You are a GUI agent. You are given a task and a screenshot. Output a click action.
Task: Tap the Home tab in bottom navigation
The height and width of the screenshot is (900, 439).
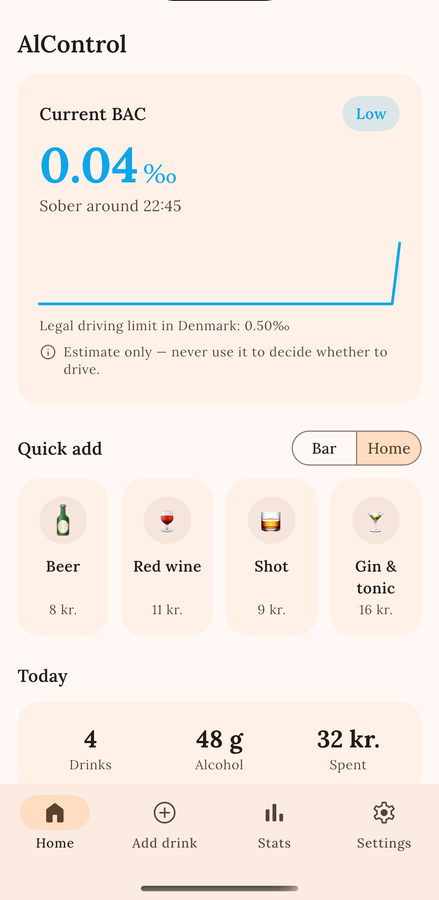(55, 823)
